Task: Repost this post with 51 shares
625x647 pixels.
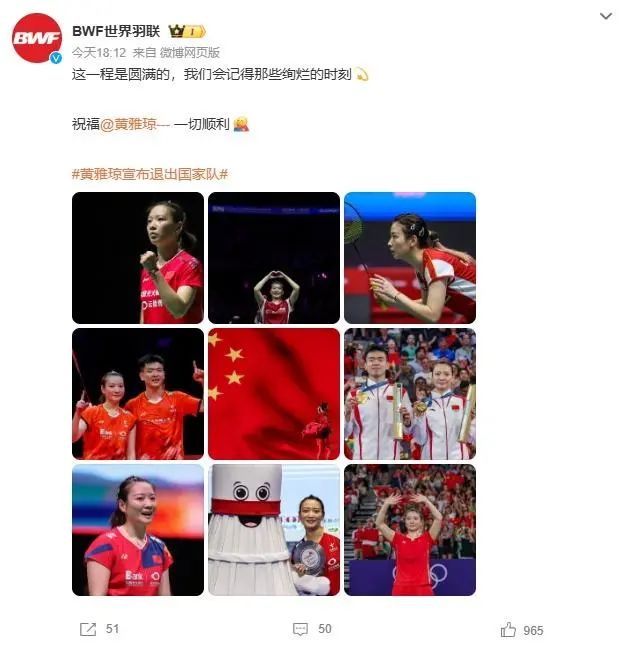Action: coord(99,629)
